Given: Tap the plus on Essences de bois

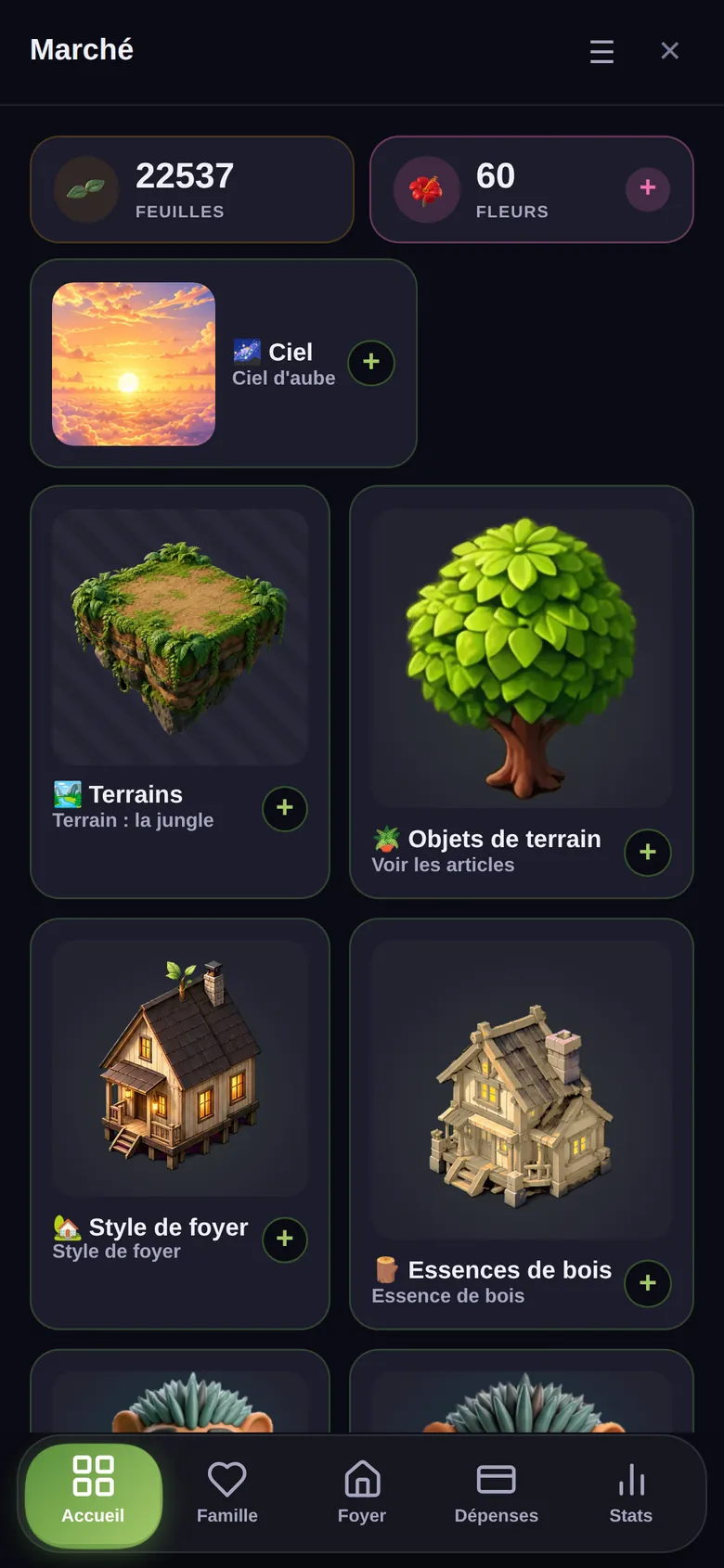Looking at the screenshot, I should click(x=648, y=1283).
